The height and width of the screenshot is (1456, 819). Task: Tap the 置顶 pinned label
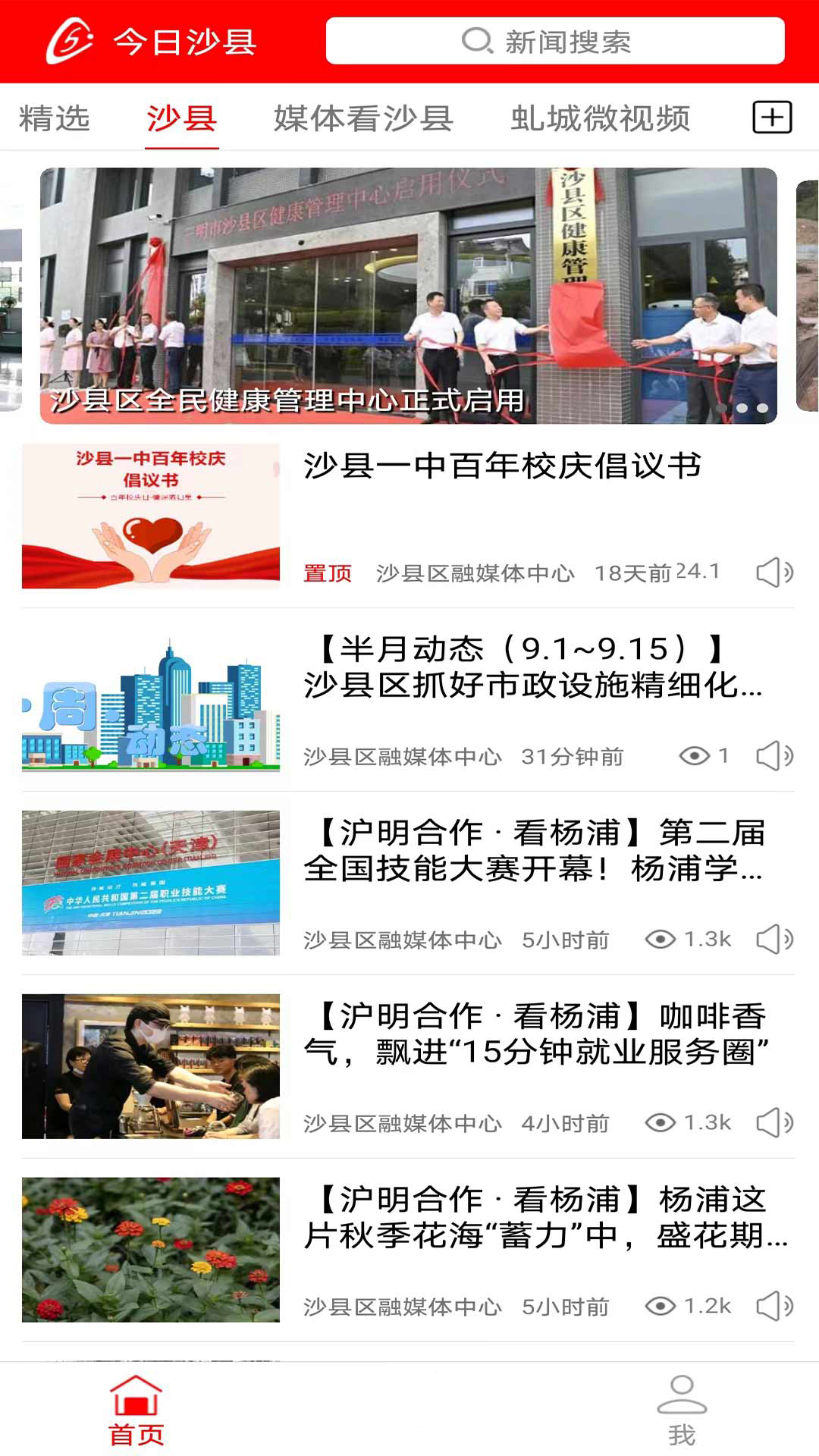point(326,574)
